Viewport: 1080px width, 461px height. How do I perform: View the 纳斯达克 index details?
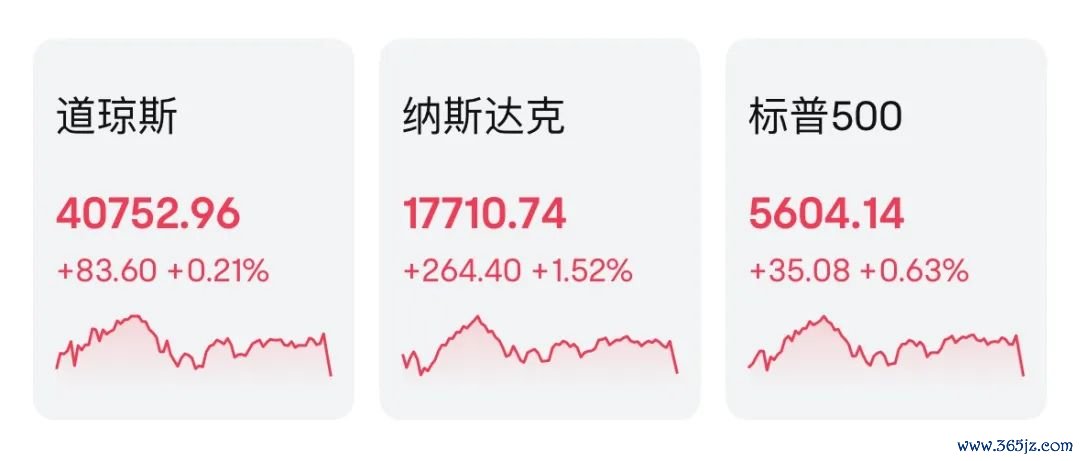point(539,228)
